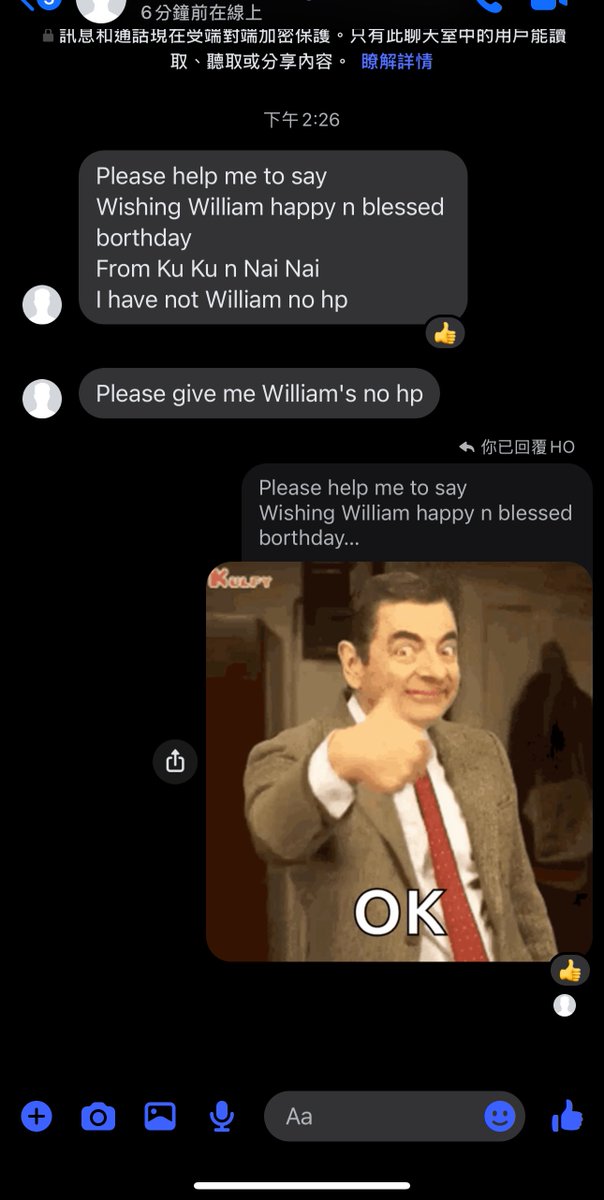View reaction on the 'borthday' message
Viewport: 604px width, 1200px height.
click(445, 333)
